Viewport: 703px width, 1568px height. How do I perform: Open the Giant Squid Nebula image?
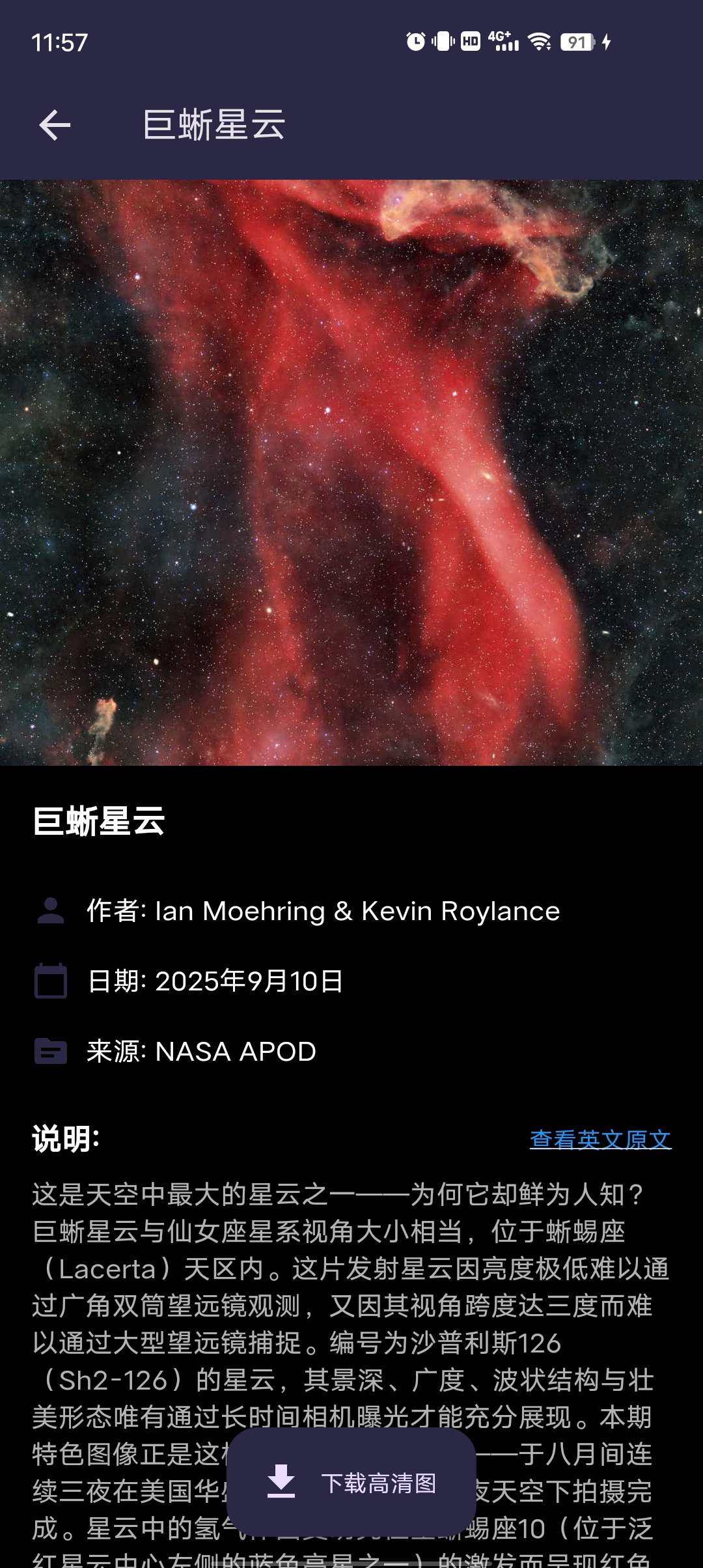(351, 472)
